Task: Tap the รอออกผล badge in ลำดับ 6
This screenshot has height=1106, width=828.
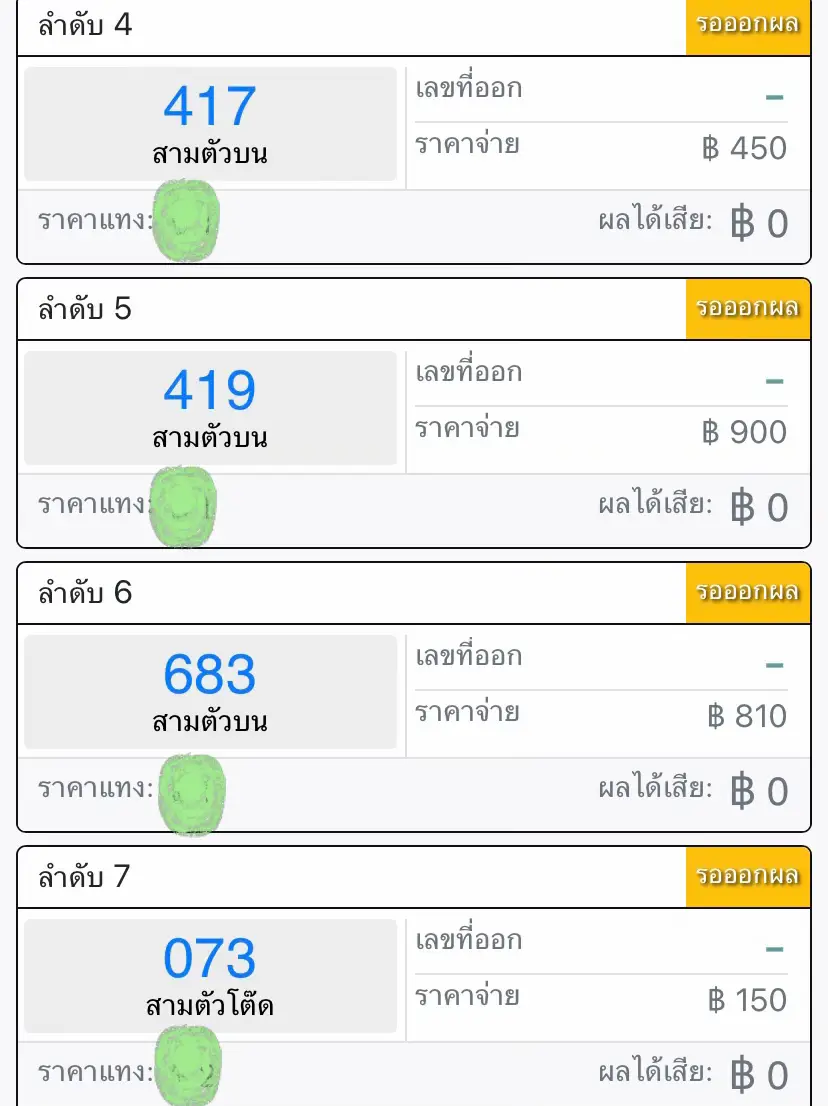Action: 746,593
